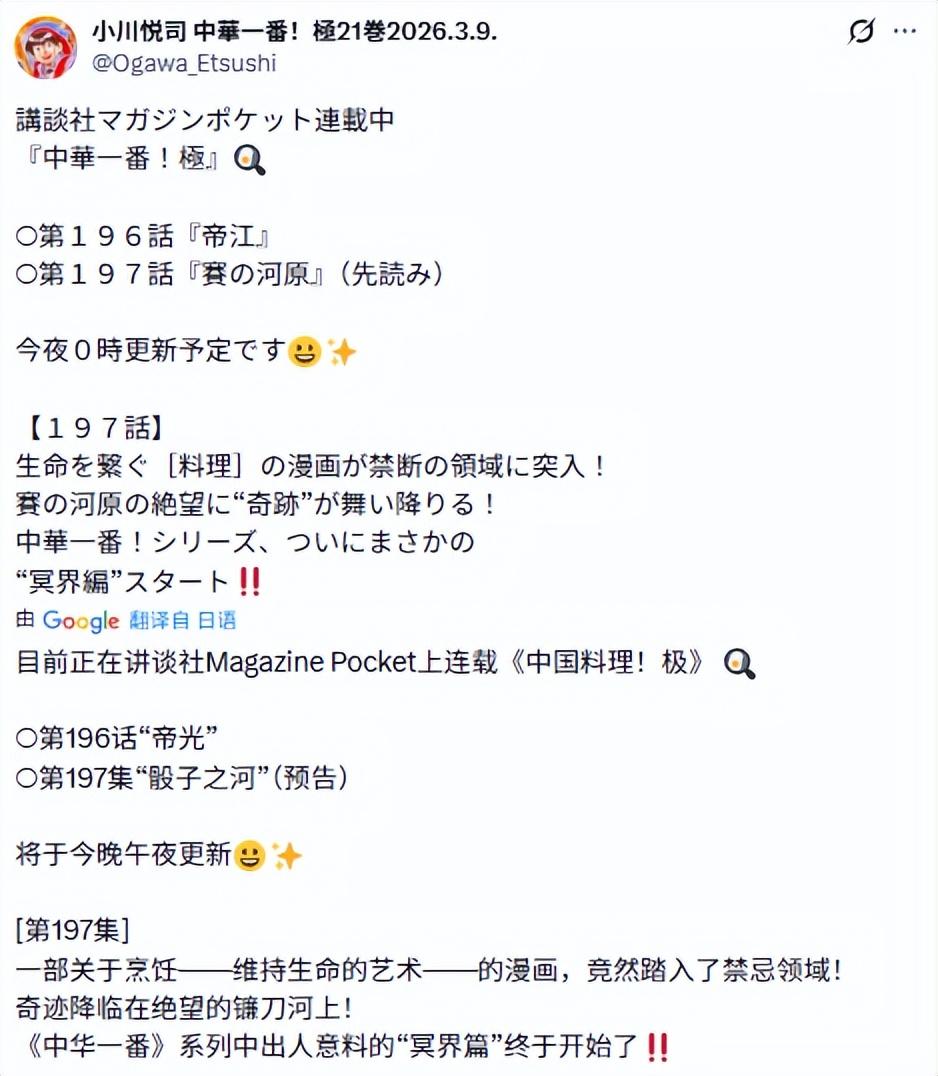Tap the 翻译自 日语 translation link

pyautogui.click(x=182, y=620)
